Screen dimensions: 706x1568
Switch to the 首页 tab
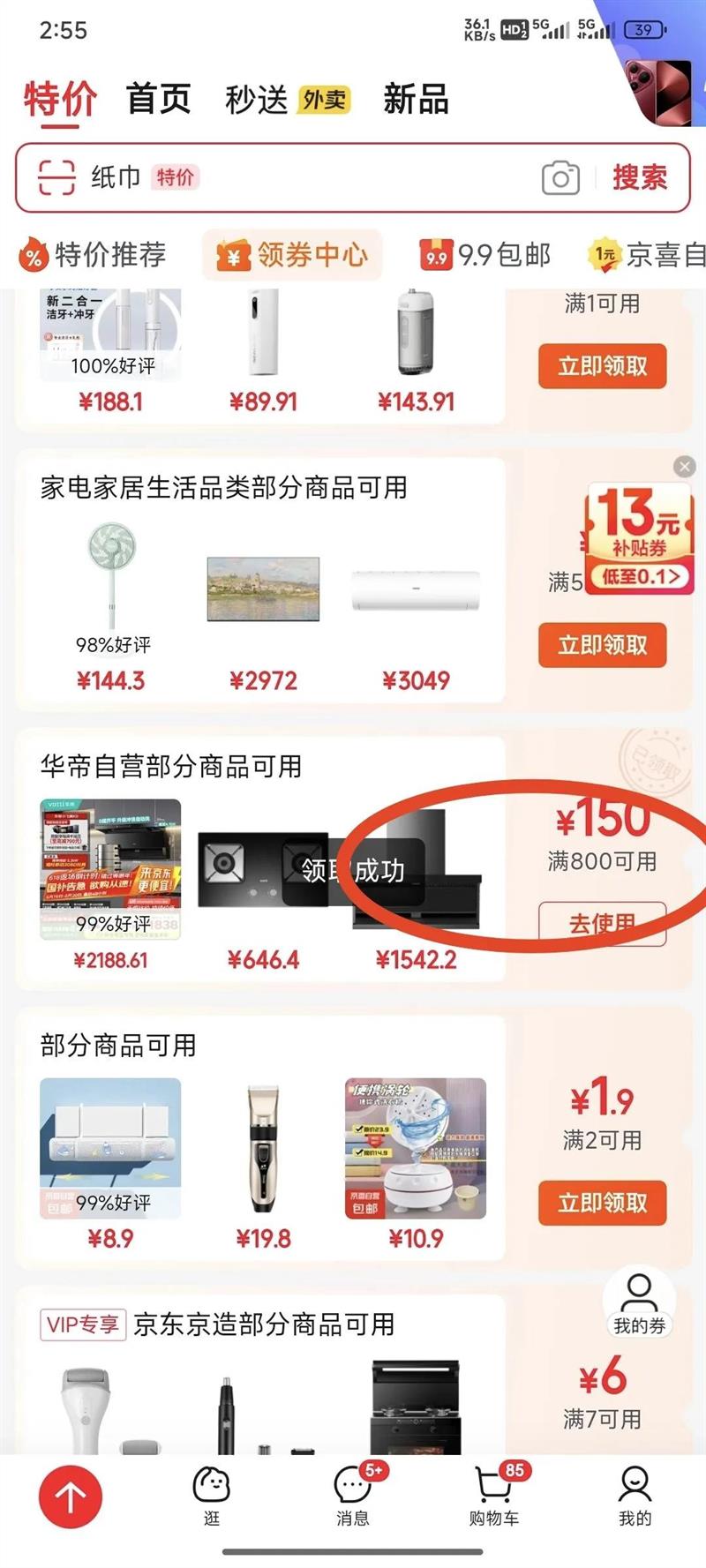[x=159, y=99]
